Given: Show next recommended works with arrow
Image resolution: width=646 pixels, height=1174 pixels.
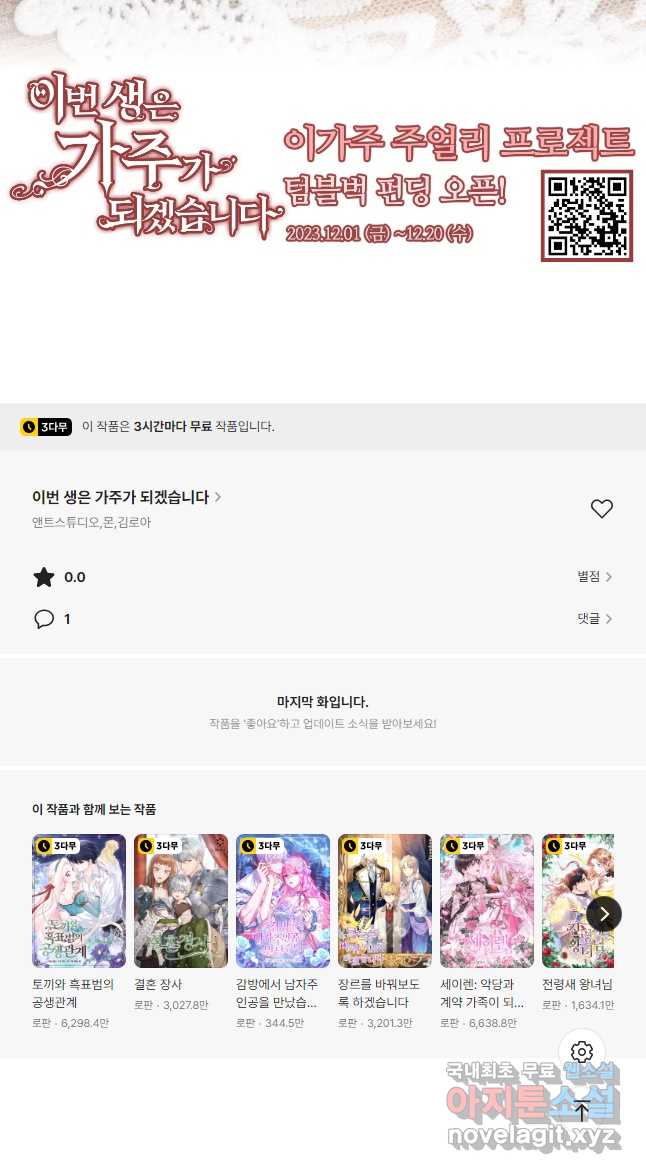Looking at the screenshot, I should 604,913.
